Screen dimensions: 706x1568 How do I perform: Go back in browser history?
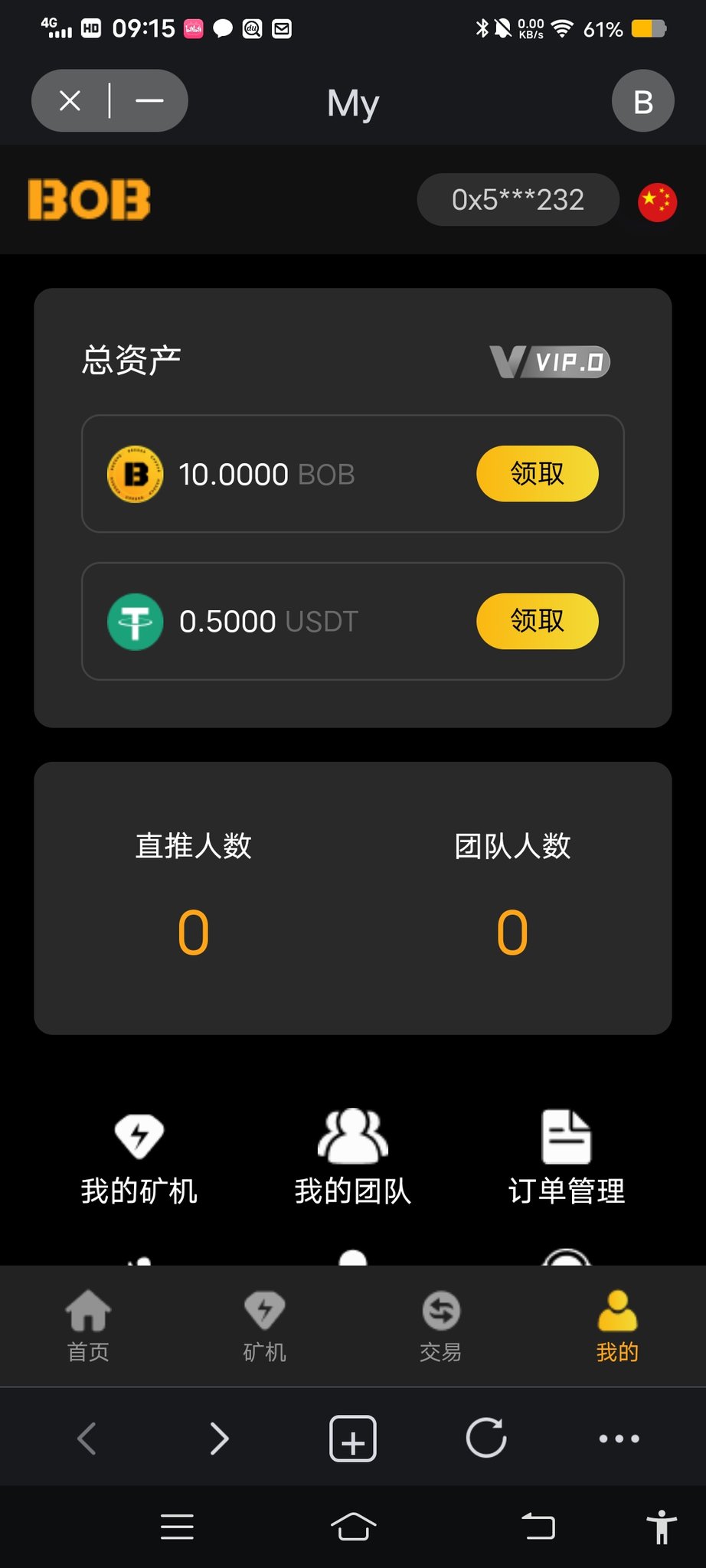[87, 1439]
